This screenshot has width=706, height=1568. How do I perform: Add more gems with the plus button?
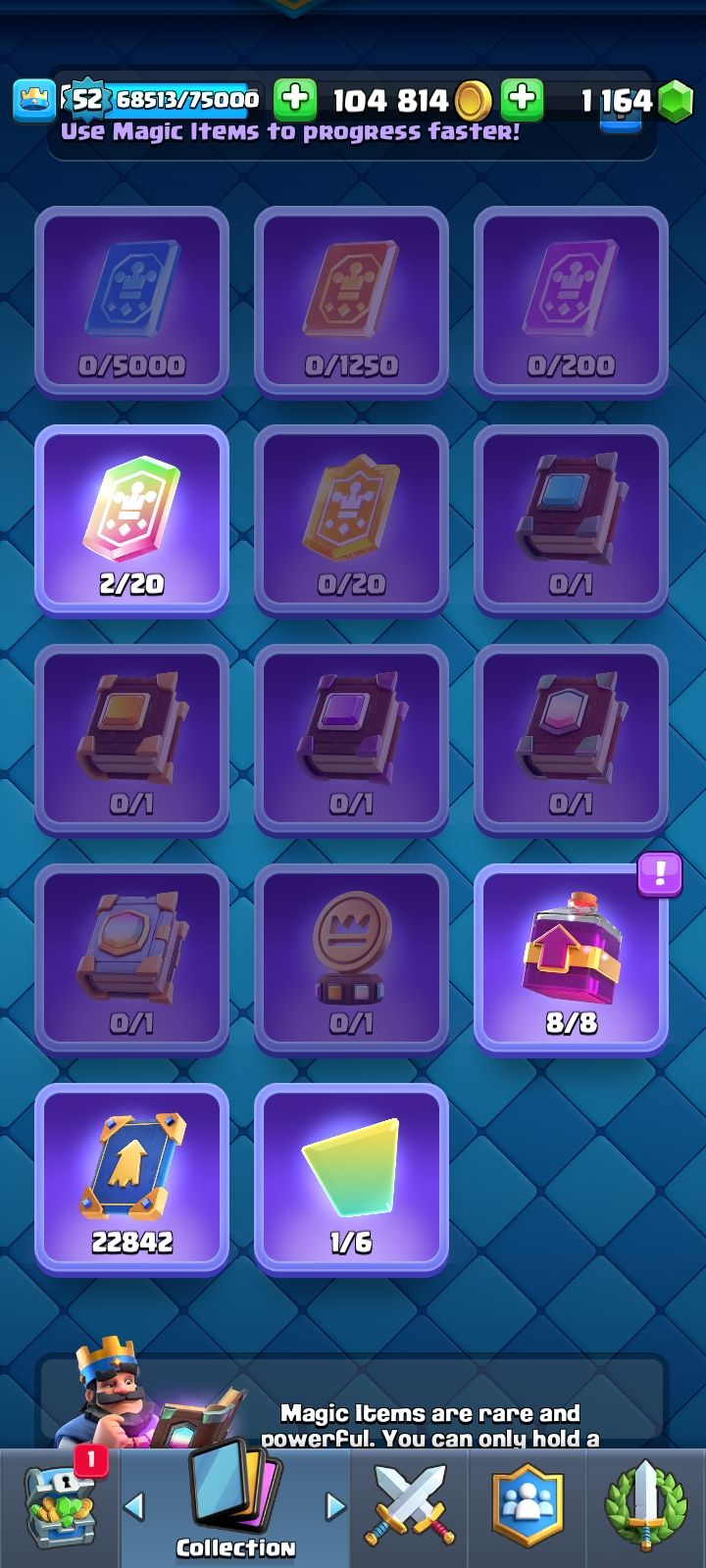click(x=523, y=99)
